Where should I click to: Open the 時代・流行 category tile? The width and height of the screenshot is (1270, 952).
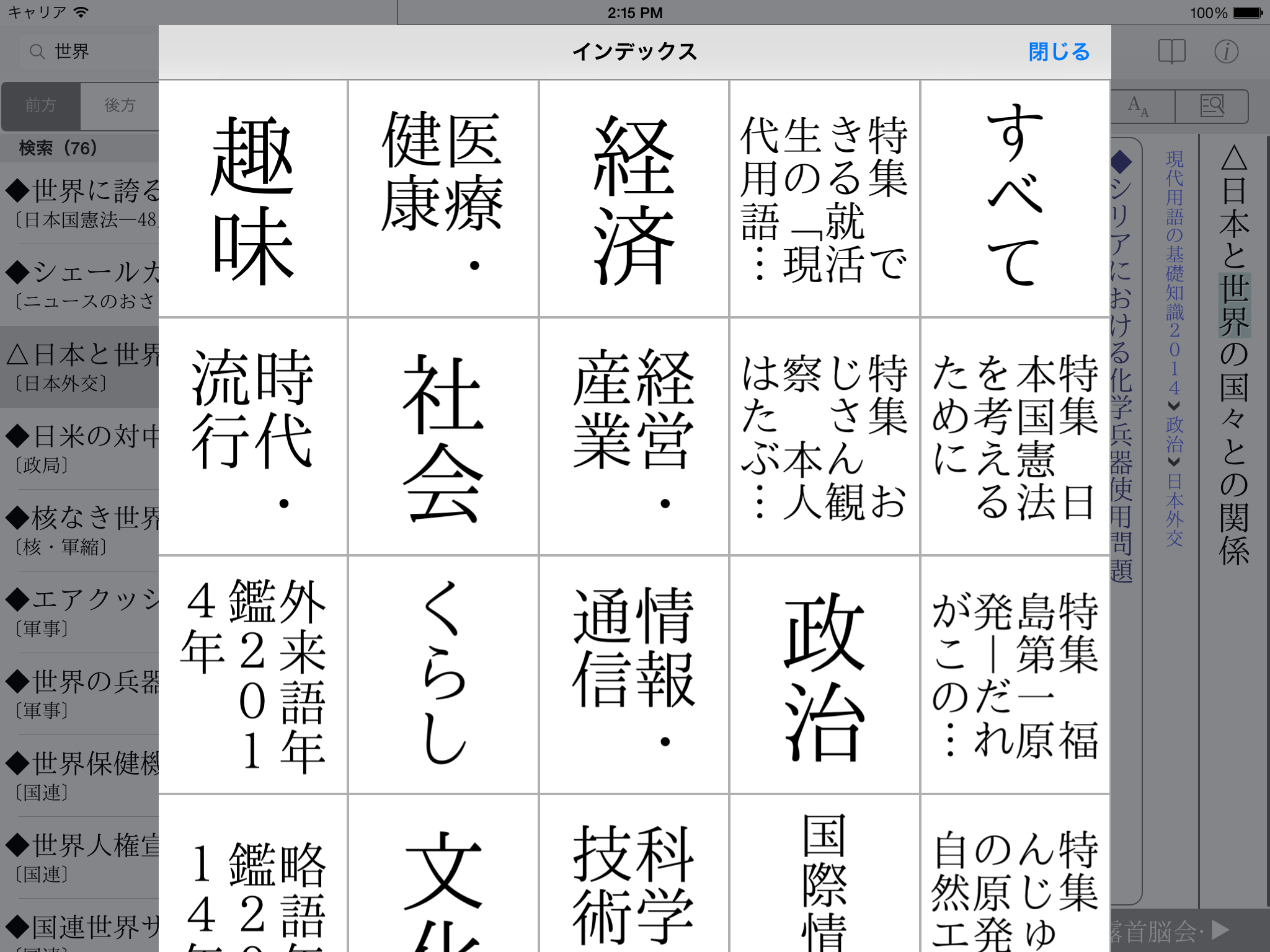pyautogui.click(x=253, y=436)
